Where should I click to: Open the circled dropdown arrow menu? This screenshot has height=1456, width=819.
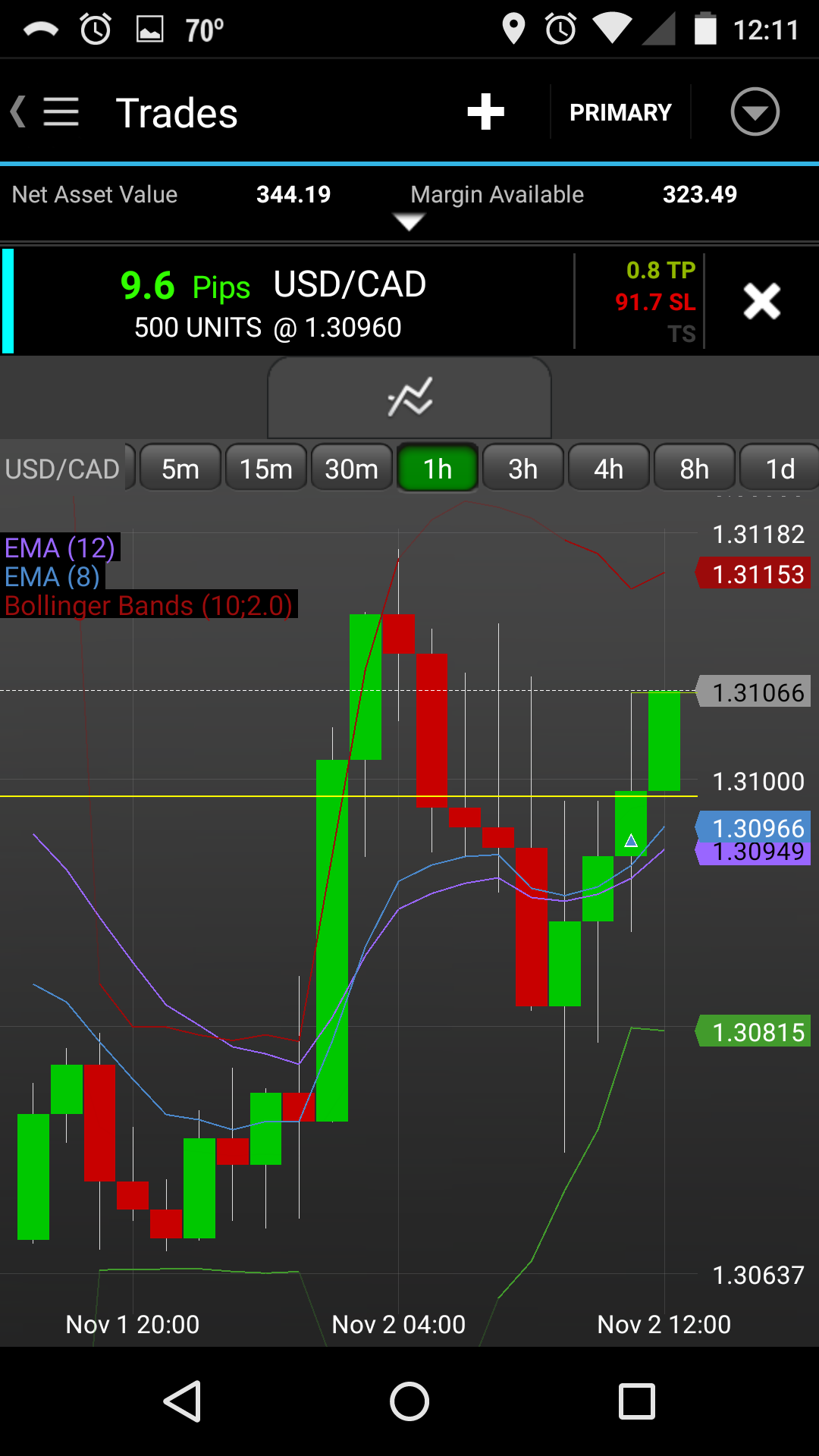coord(755,112)
